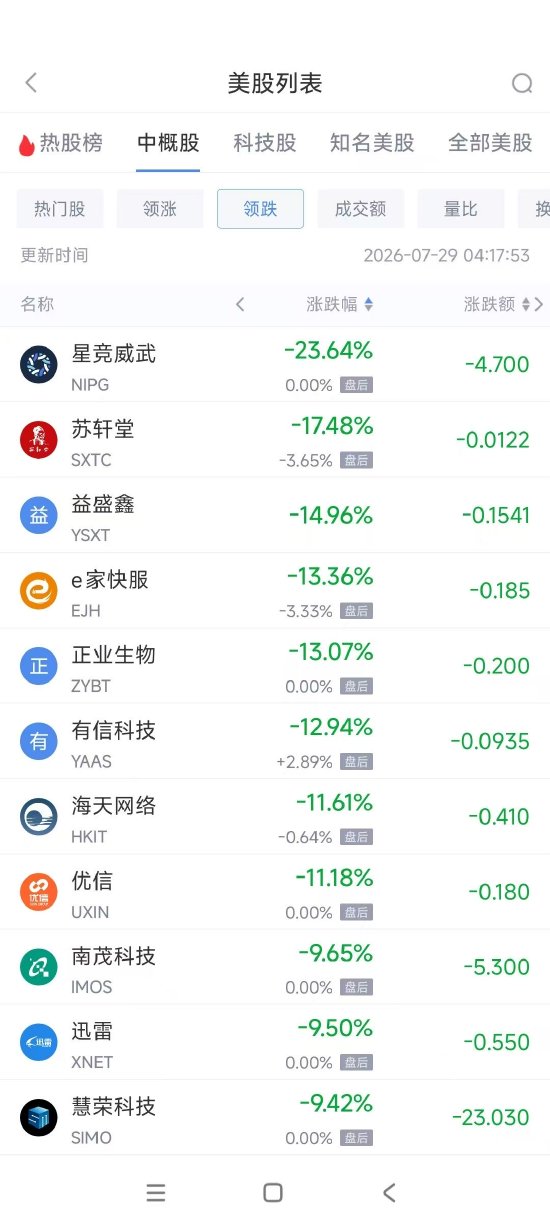Select the 热门股 filter chip

point(60,209)
